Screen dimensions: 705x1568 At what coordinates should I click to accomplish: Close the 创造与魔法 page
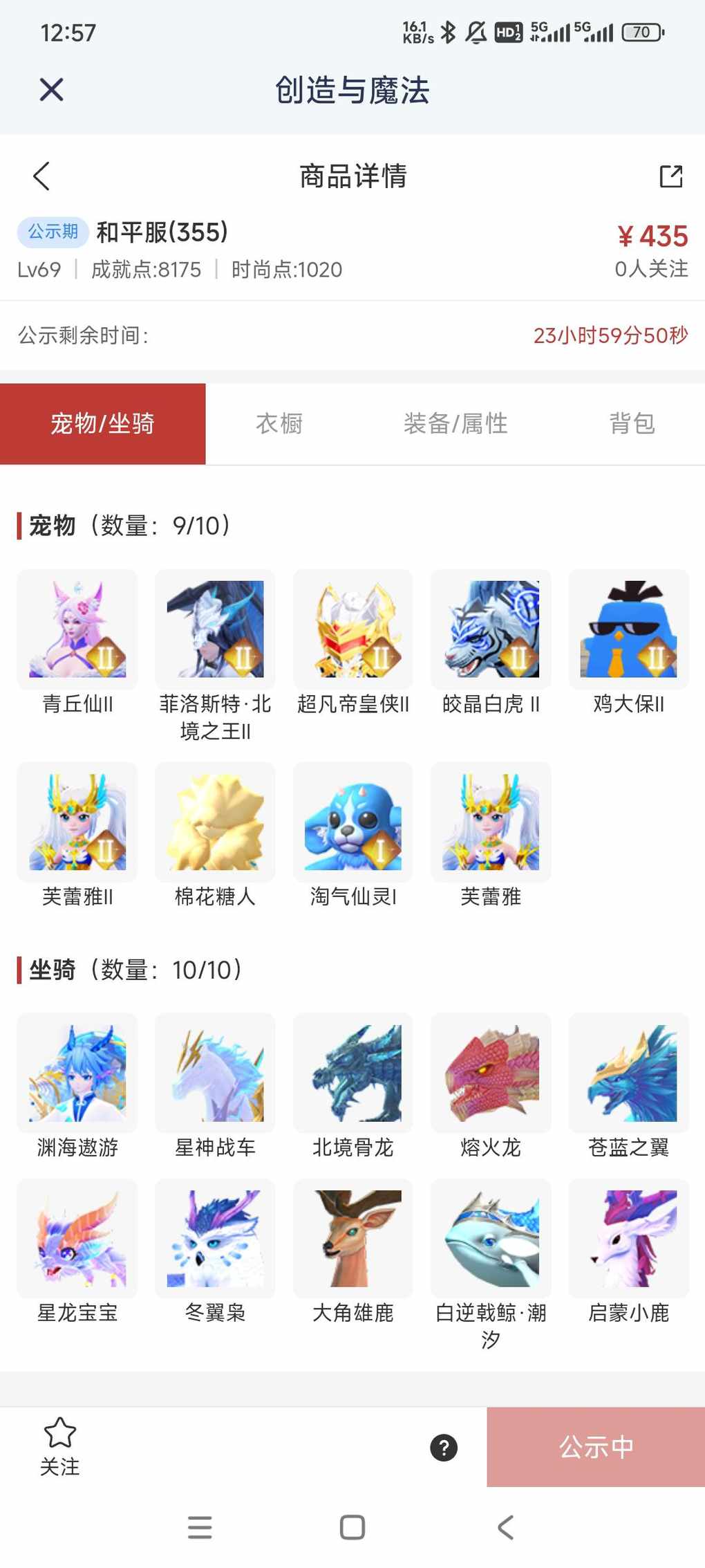[x=52, y=90]
